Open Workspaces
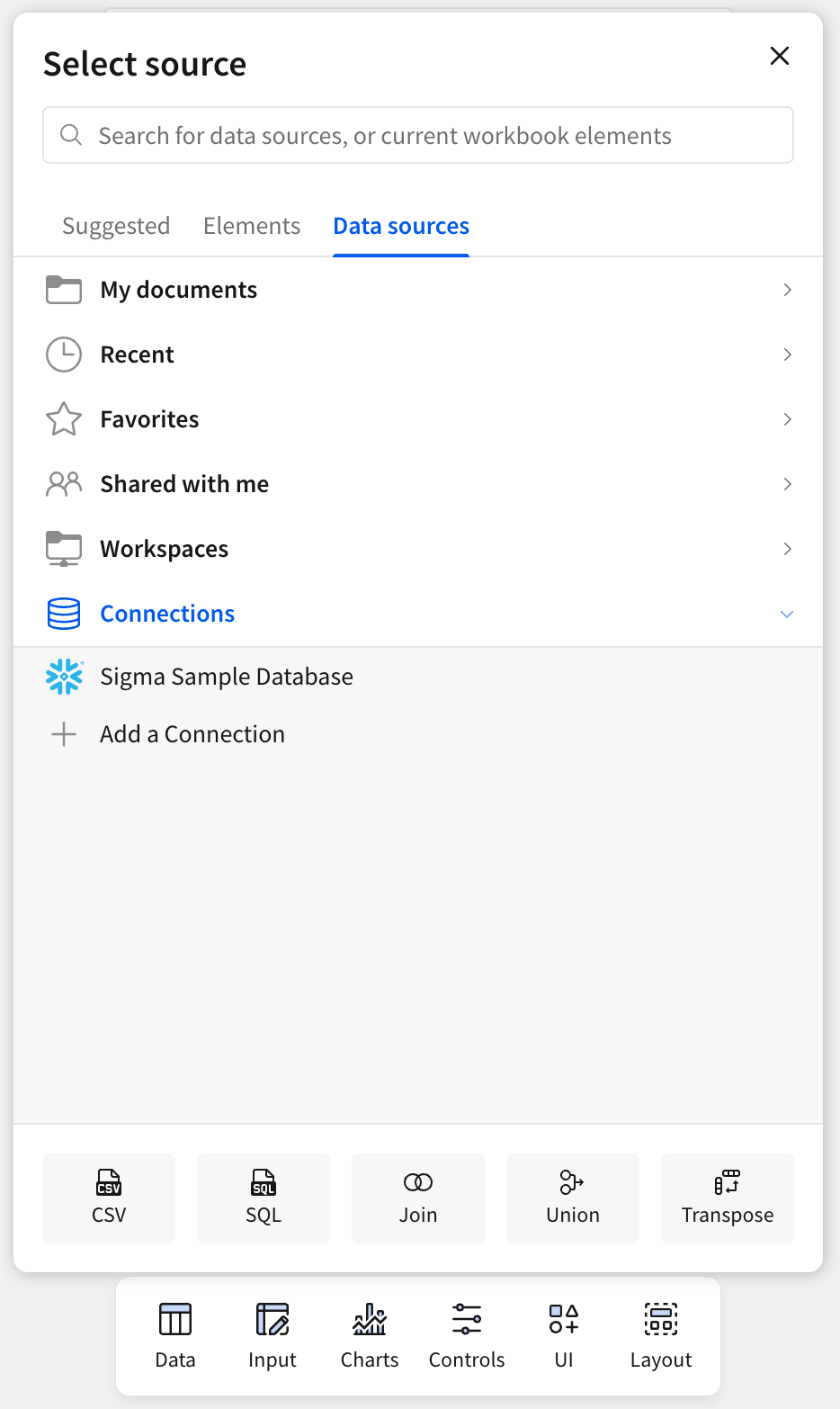 coord(418,549)
